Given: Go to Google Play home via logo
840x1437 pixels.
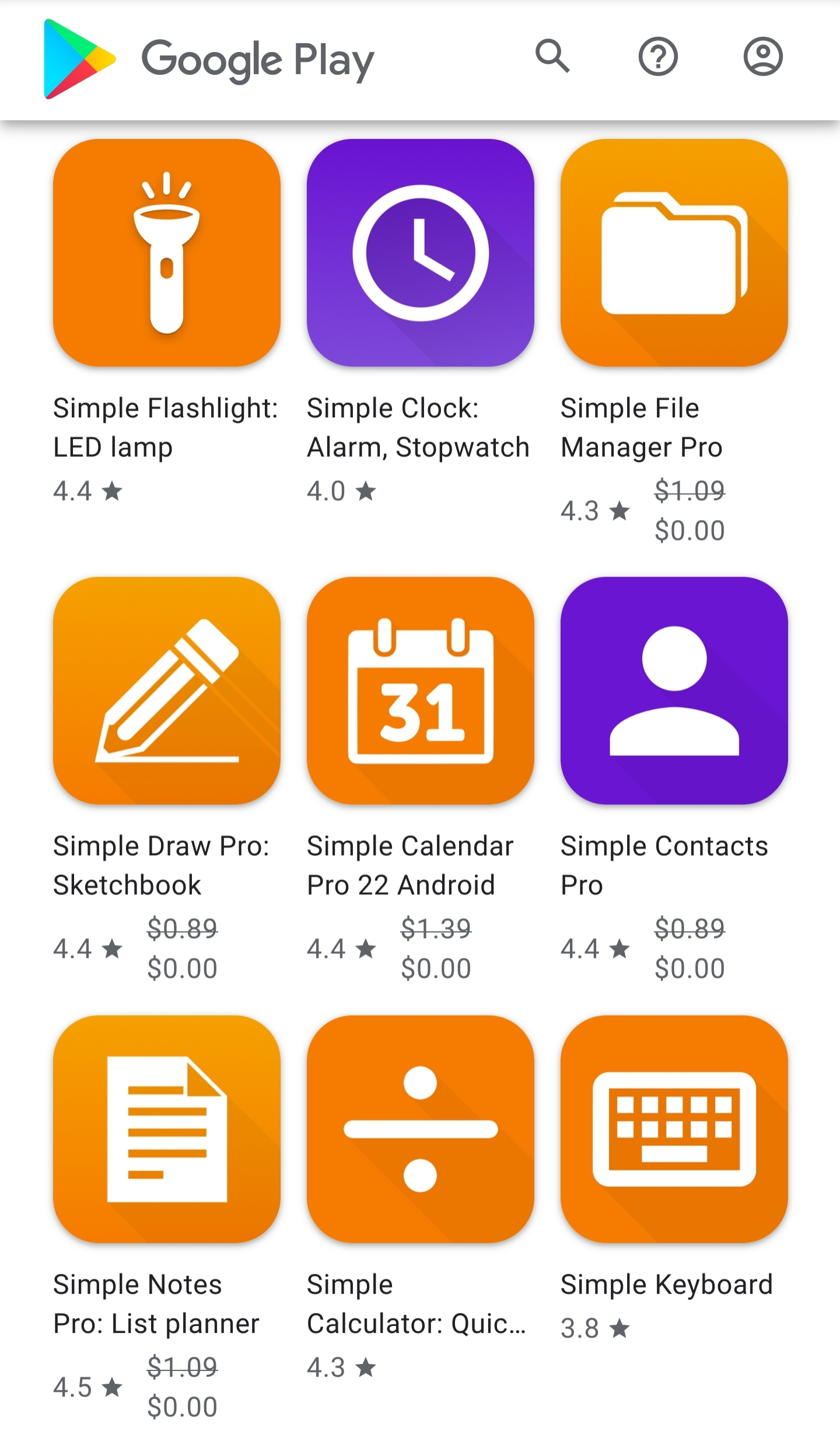Looking at the screenshot, I should point(209,60).
